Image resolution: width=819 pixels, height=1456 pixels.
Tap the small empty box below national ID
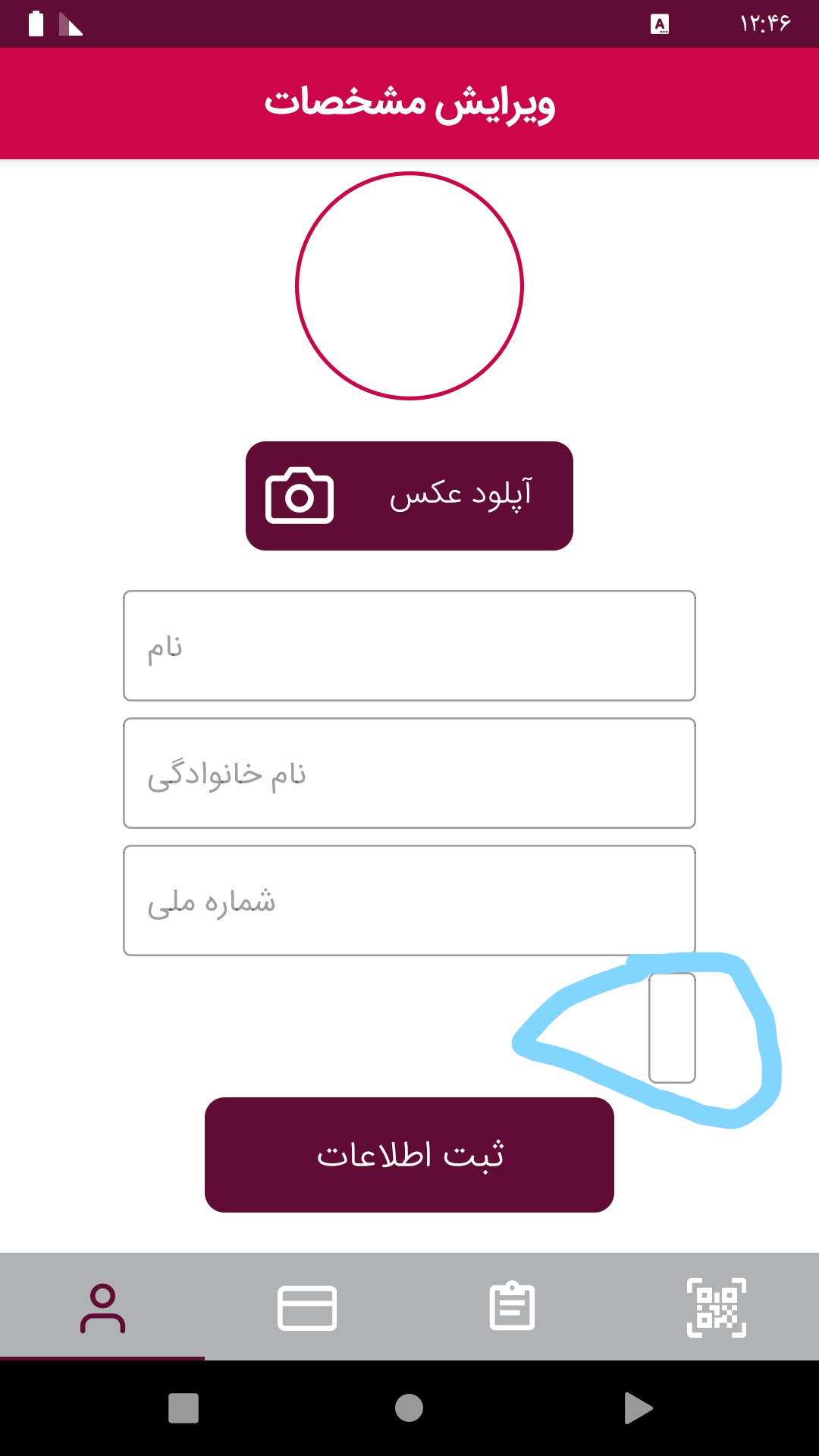672,1028
